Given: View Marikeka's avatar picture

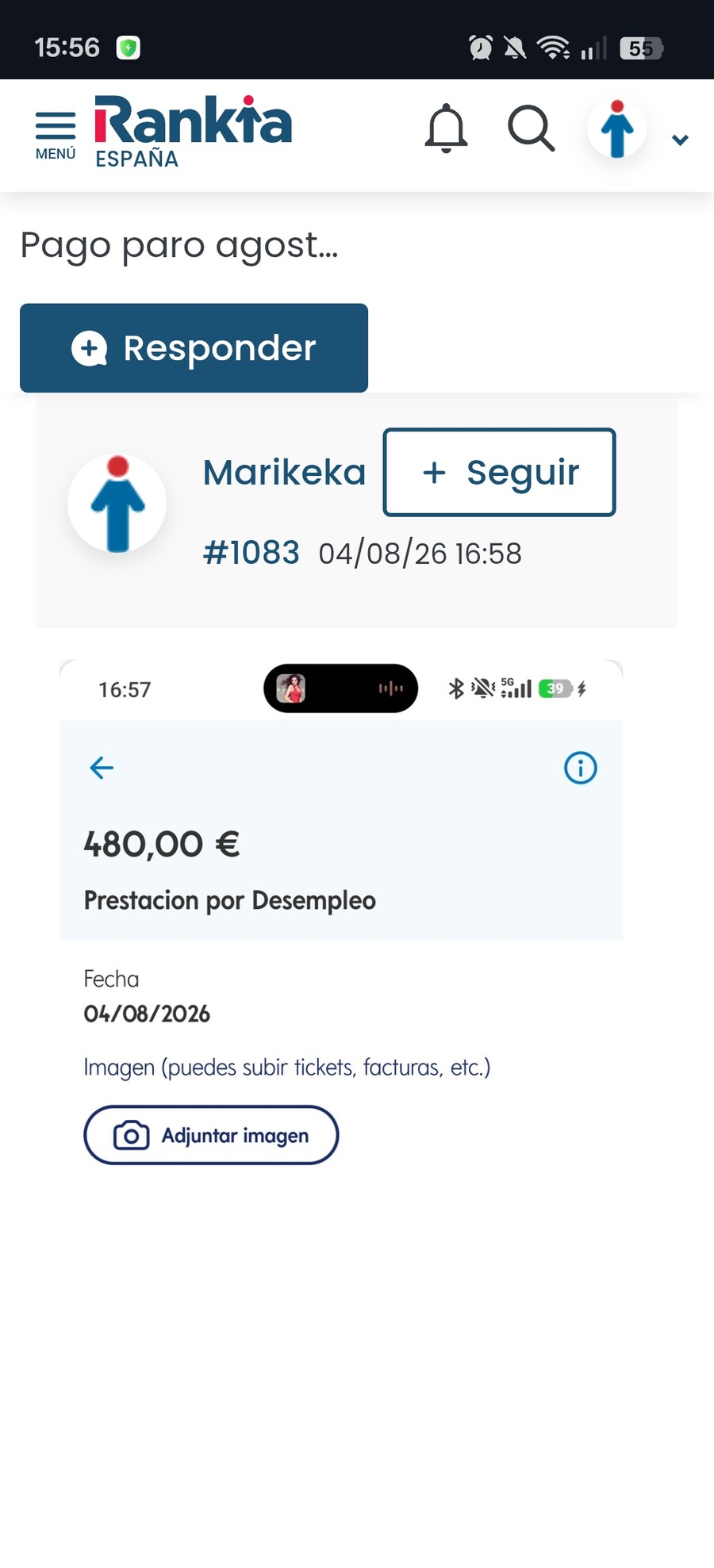Looking at the screenshot, I should (117, 504).
